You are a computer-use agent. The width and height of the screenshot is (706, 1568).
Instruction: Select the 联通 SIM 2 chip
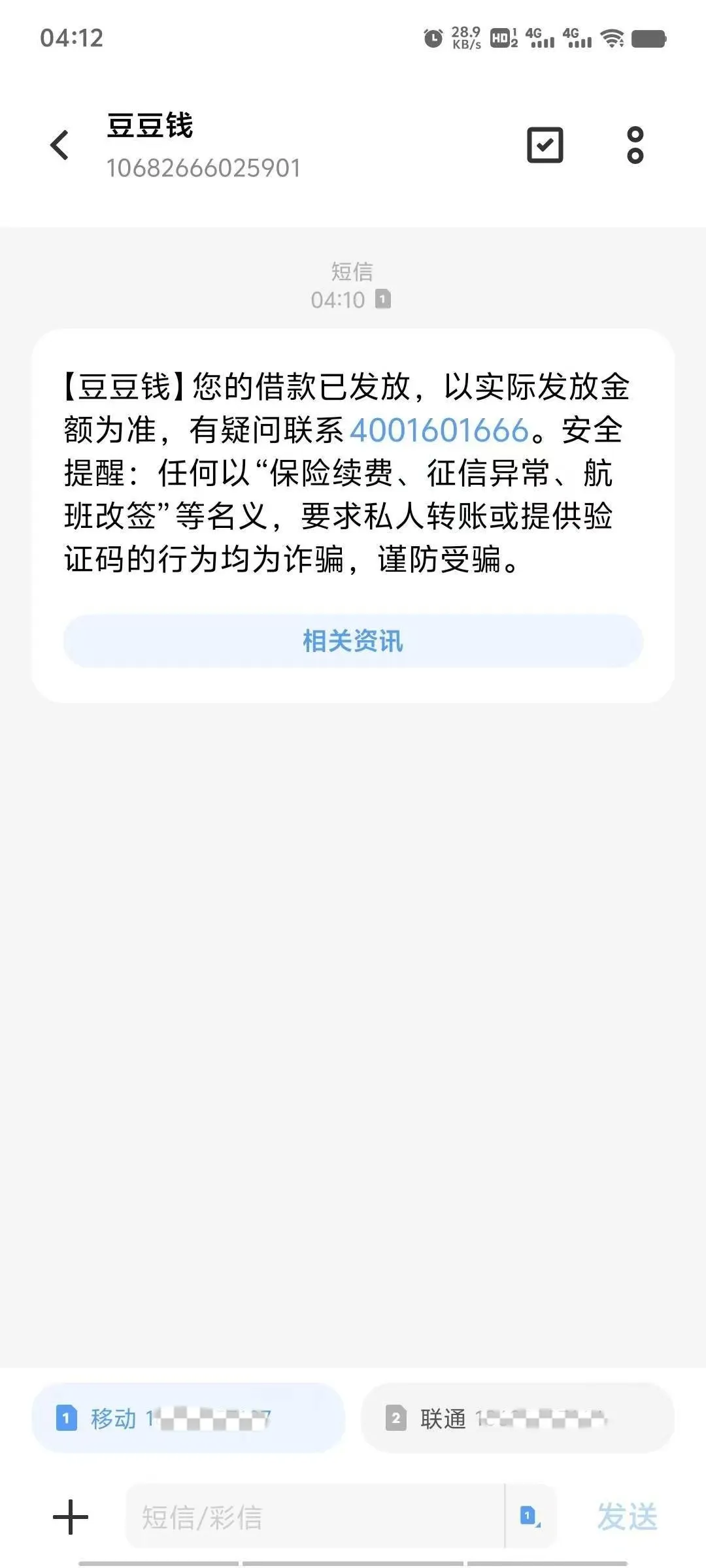pyautogui.click(x=517, y=1418)
